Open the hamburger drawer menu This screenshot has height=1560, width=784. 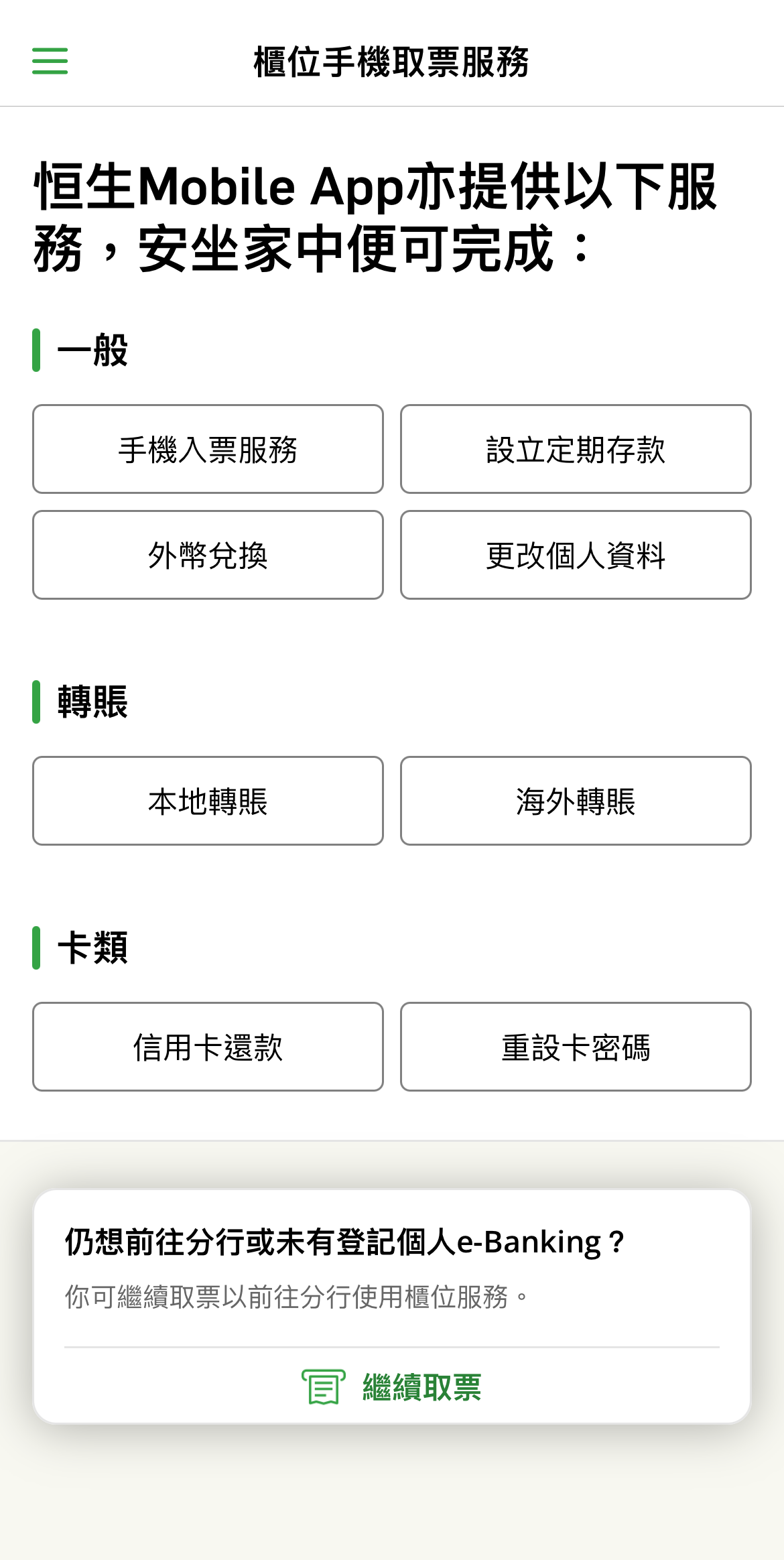coord(50,61)
